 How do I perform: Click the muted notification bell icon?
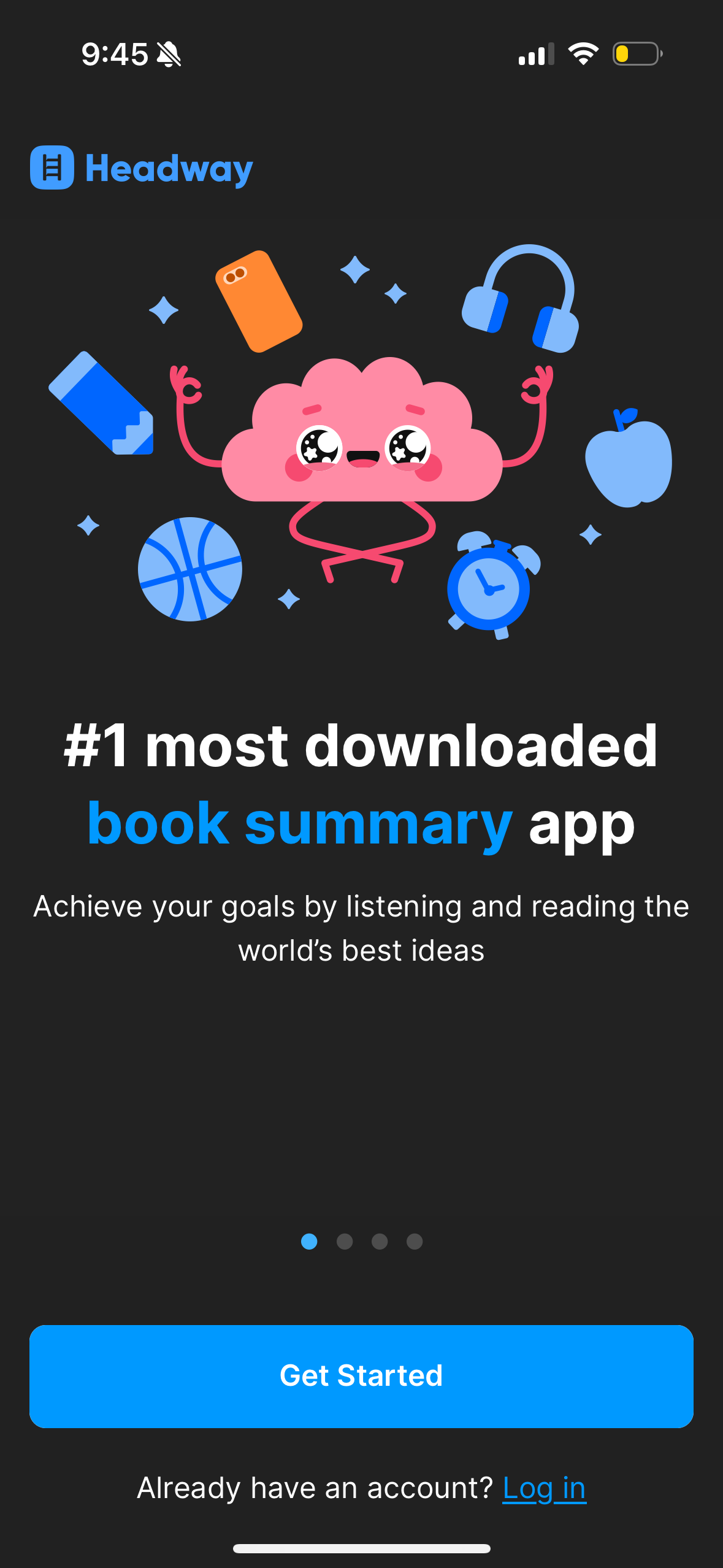tap(167, 54)
